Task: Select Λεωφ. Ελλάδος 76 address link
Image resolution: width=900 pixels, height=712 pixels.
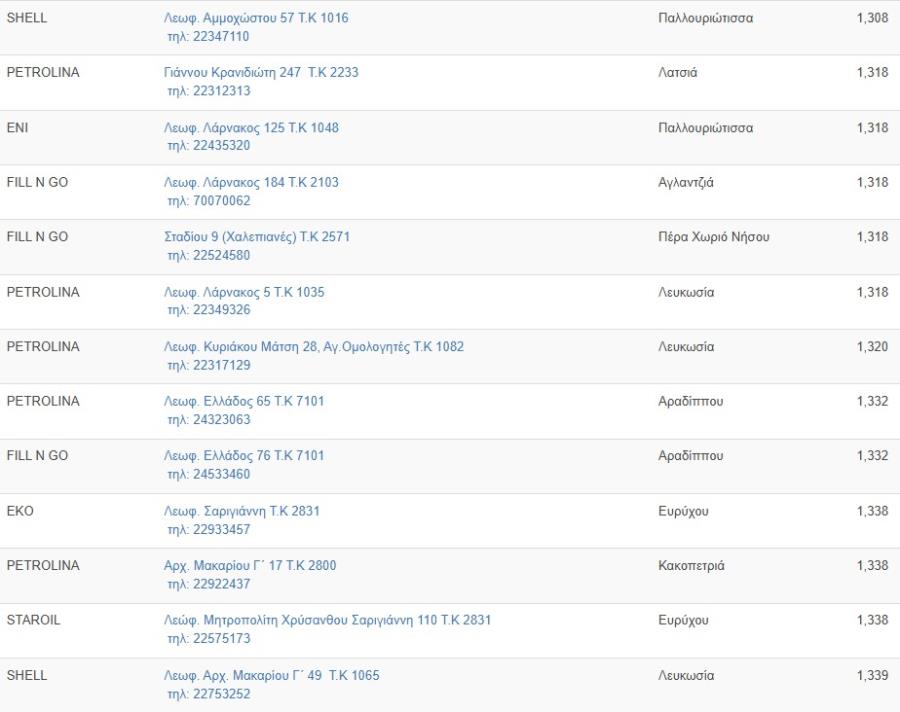Action: (244, 456)
